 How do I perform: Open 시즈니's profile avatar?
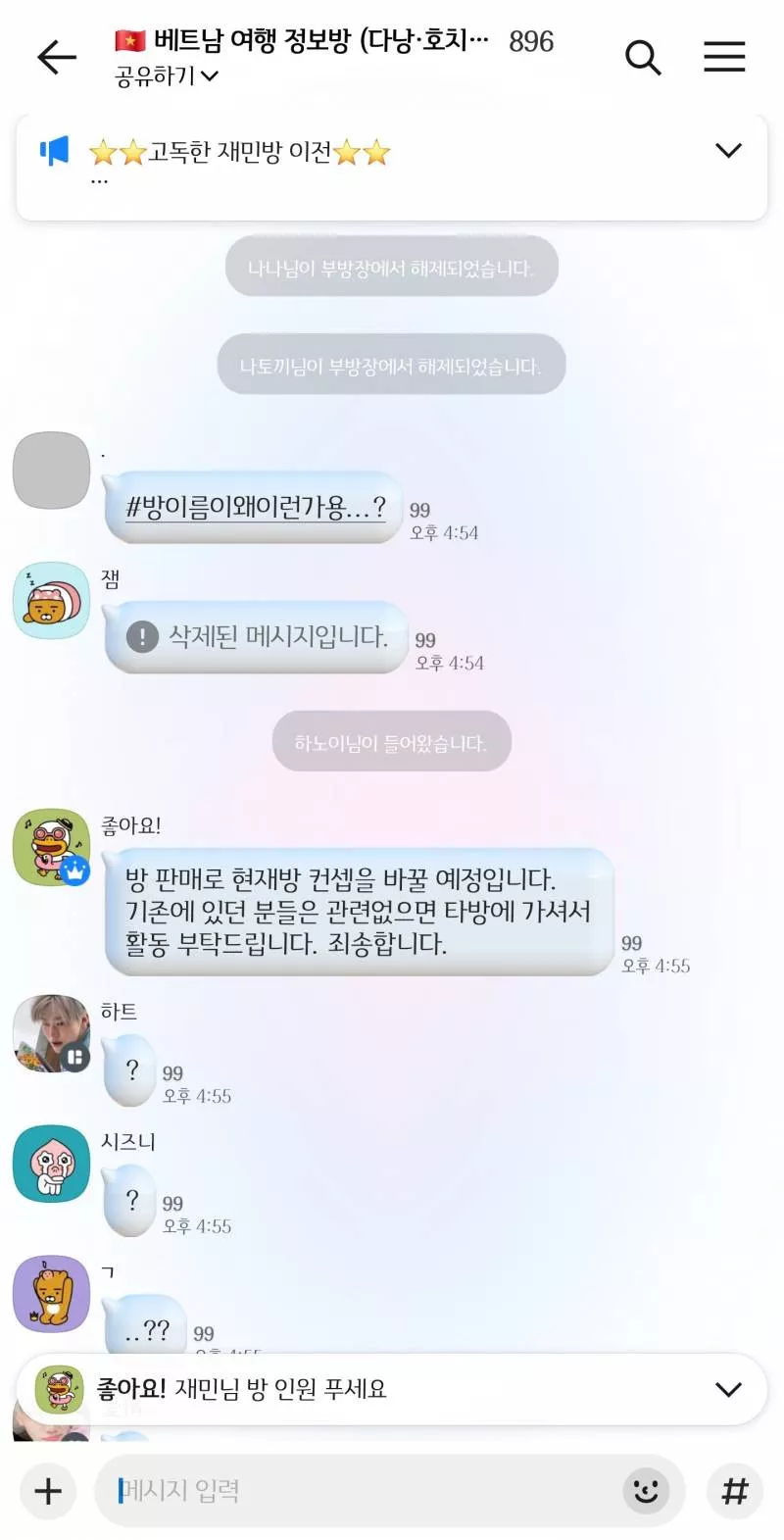coord(52,1164)
